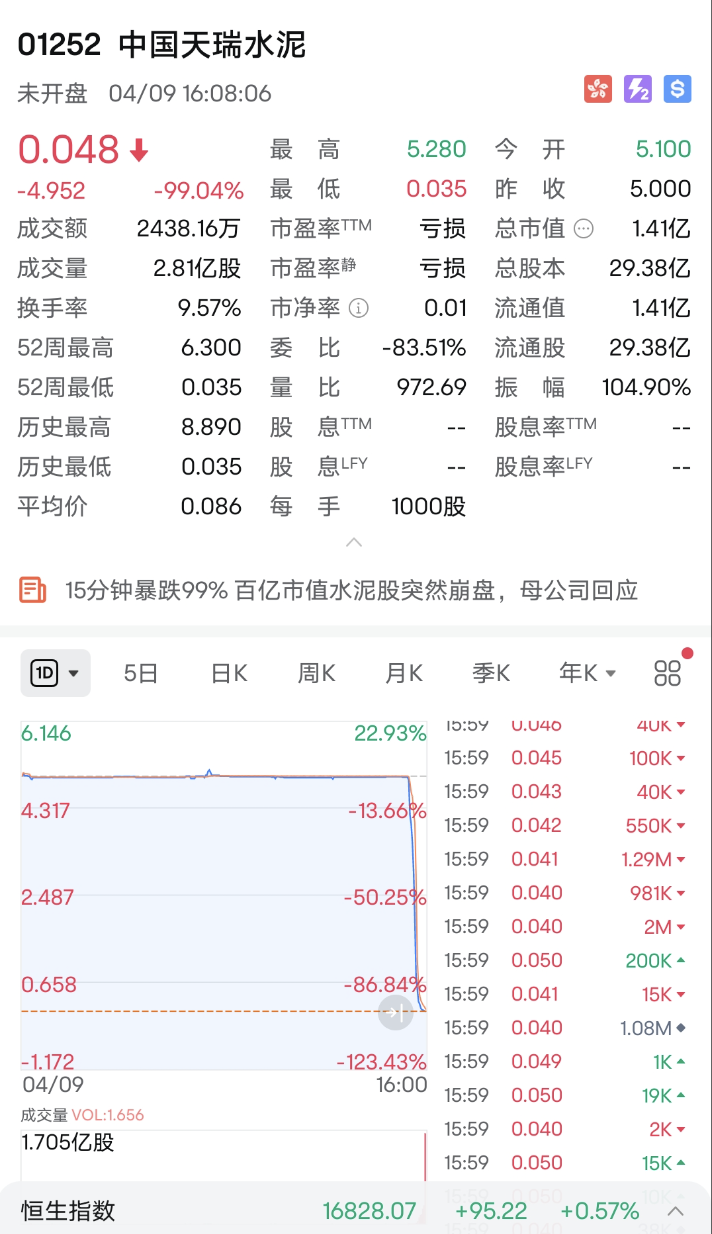712x1234 pixels.
Task: Switch to the 5日 chart tab
Action: pyautogui.click(x=141, y=673)
